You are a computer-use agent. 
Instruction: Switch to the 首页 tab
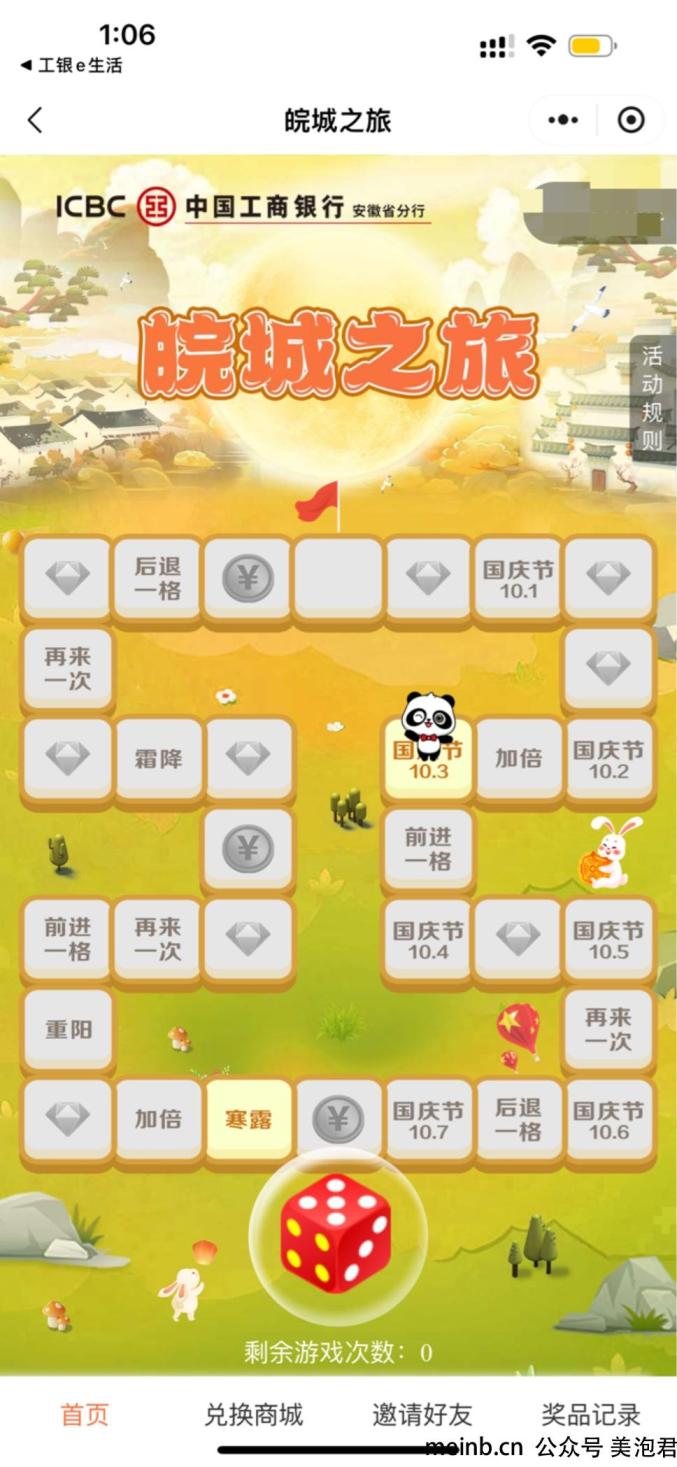(x=85, y=1414)
